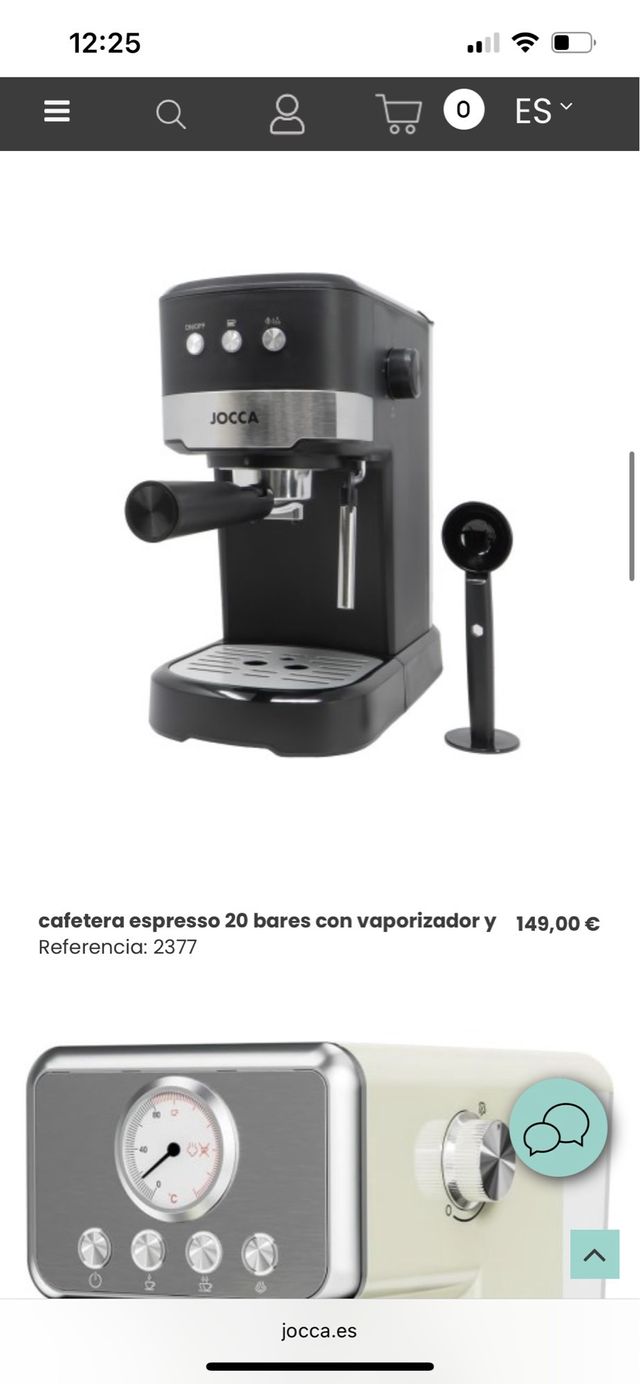The image size is (640, 1384).
Task: Expand the ES language dropdown
Action: coord(543,111)
